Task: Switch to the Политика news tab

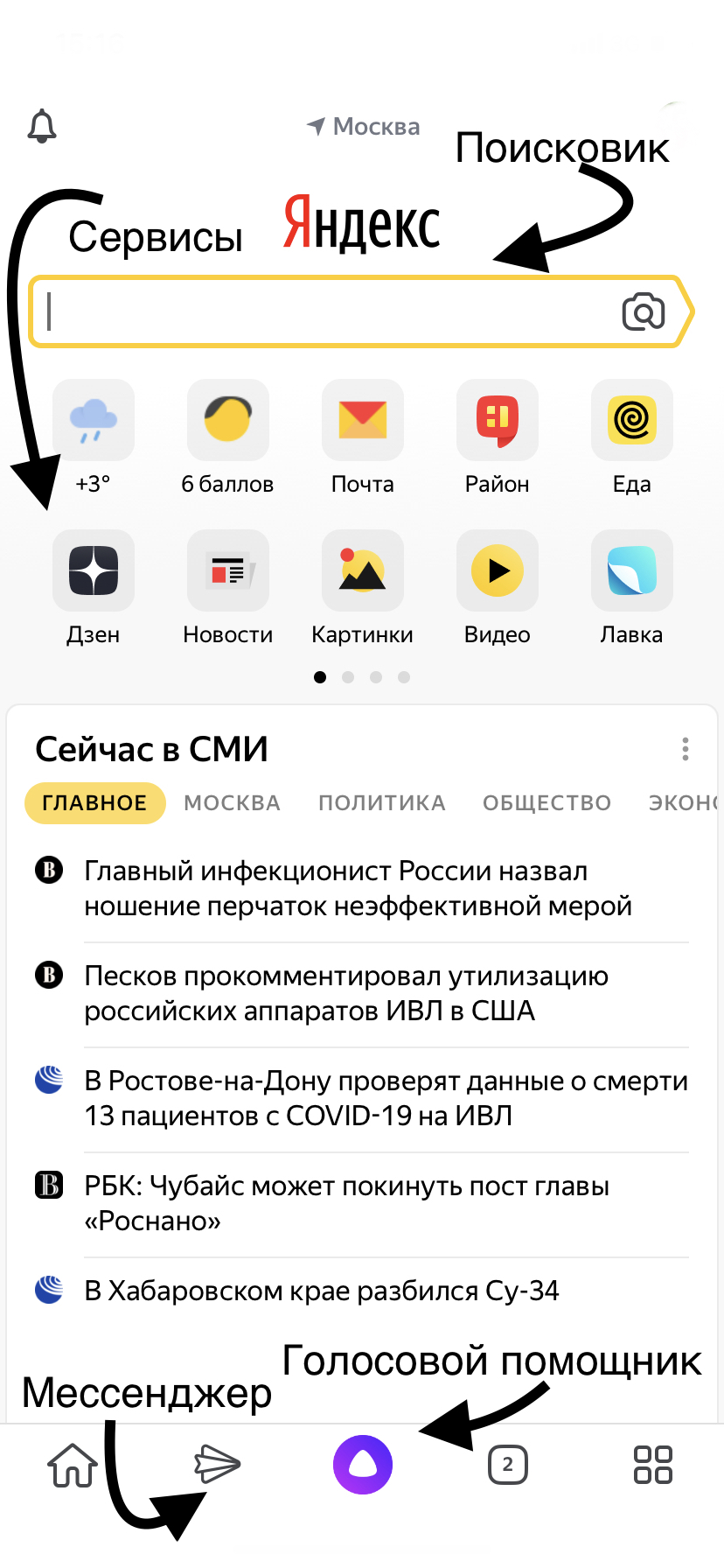Action: [382, 803]
